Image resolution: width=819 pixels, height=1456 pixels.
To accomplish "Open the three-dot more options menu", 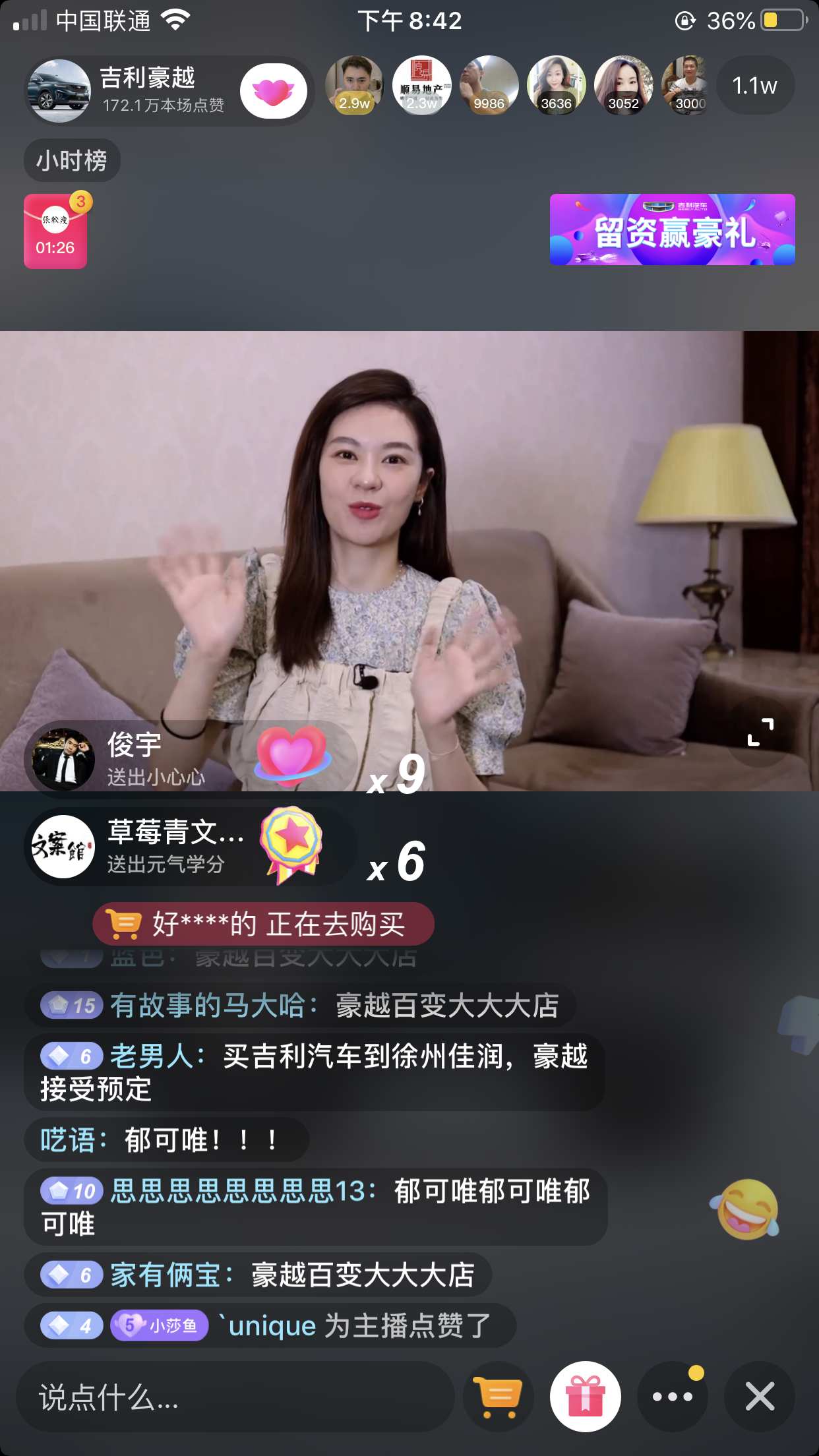I will tap(672, 1397).
